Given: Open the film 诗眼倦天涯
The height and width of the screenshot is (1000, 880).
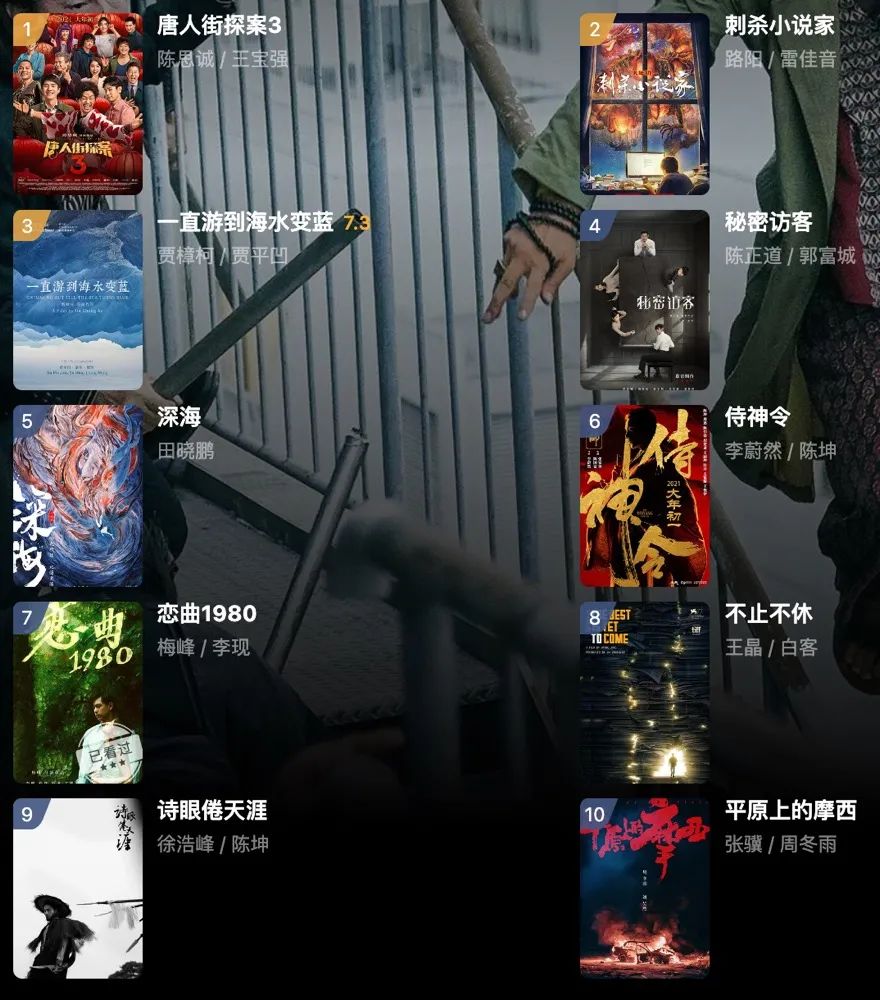Looking at the screenshot, I should [78, 888].
